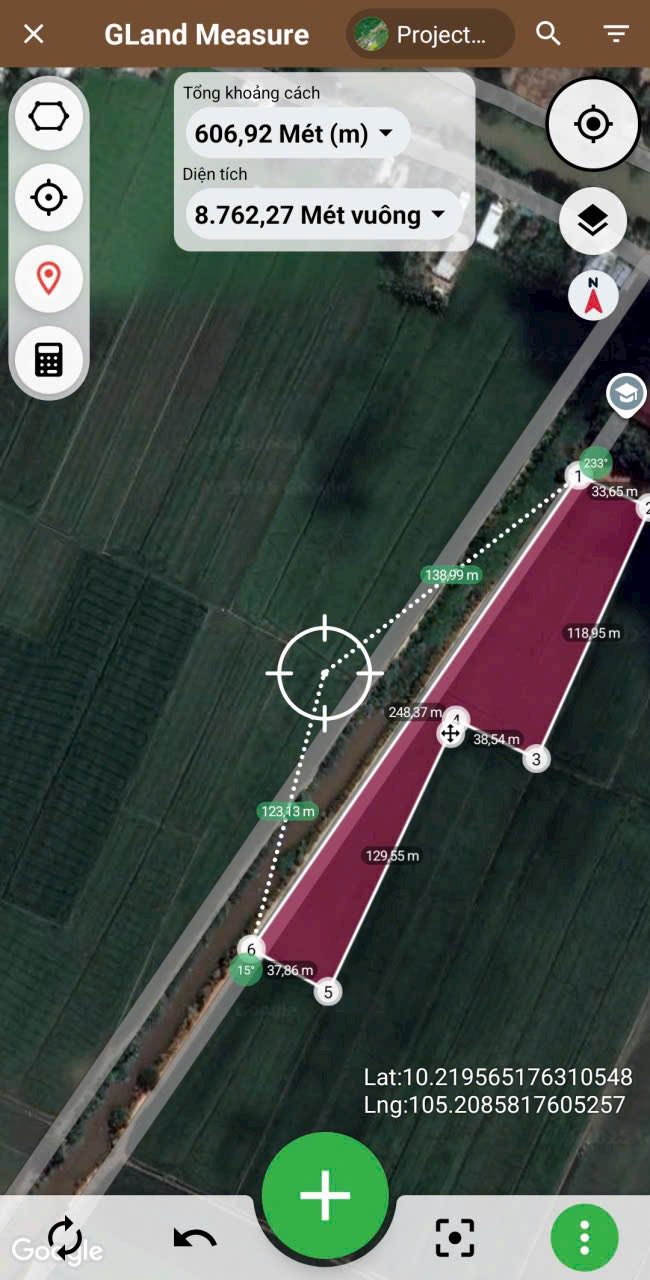Tap the focus frame icon
Viewport: 650px width, 1280px height.
click(x=455, y=1238)
